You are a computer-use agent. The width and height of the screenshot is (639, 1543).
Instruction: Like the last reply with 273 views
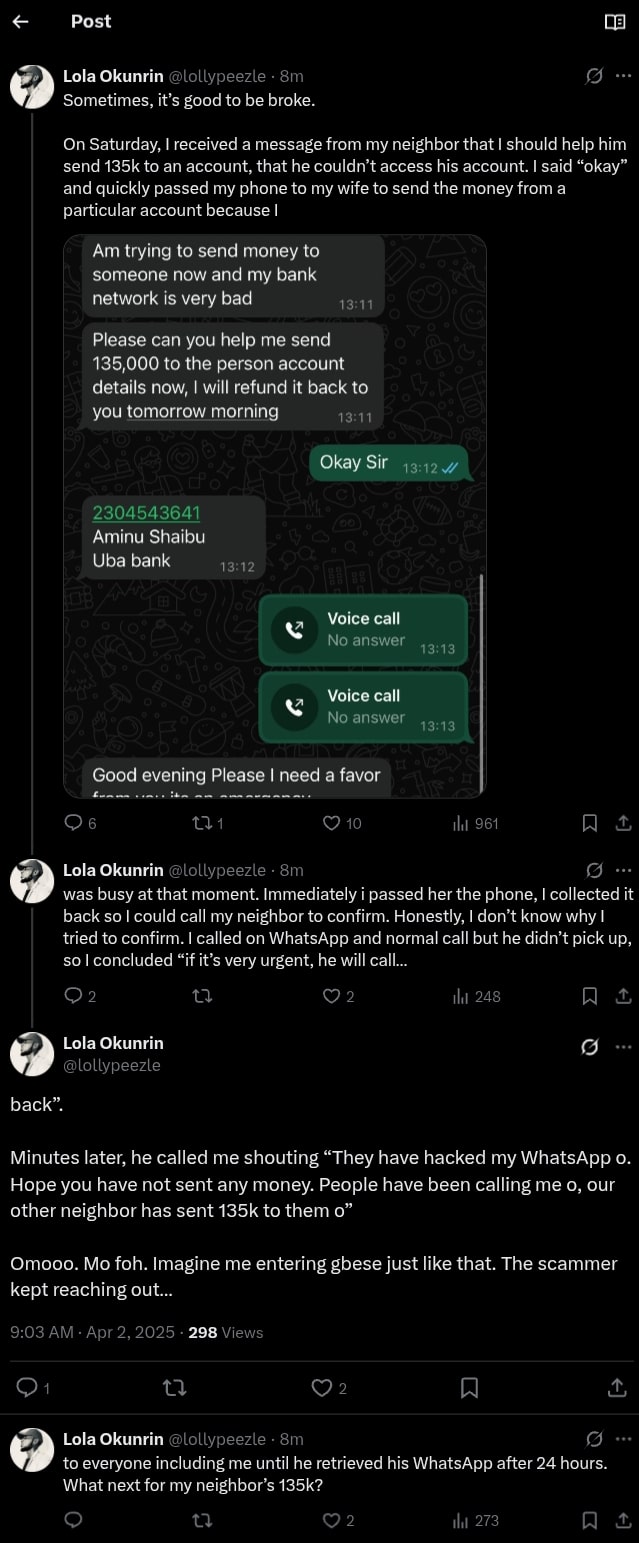[x=332, y=1520]
